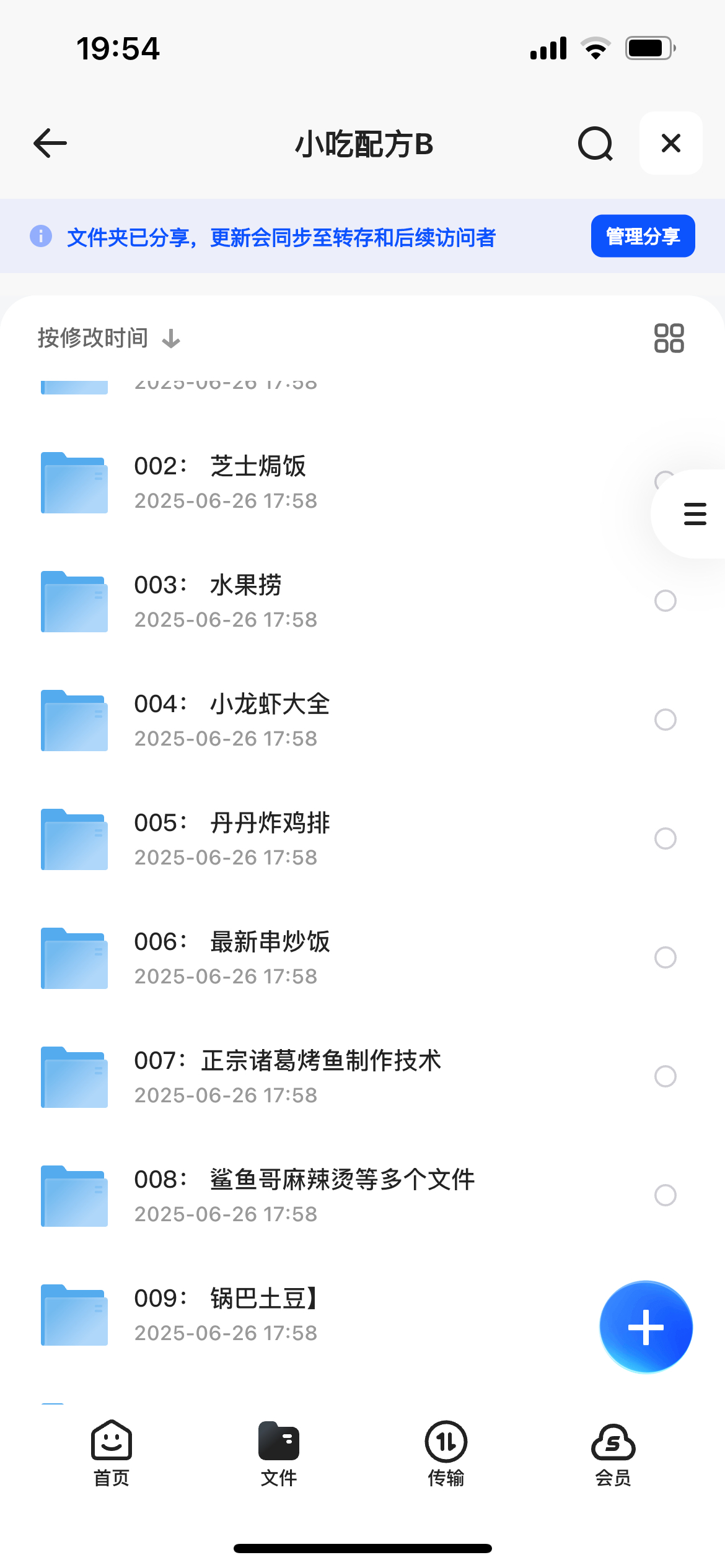Tap the 管理分享 button

click(643, 236)
